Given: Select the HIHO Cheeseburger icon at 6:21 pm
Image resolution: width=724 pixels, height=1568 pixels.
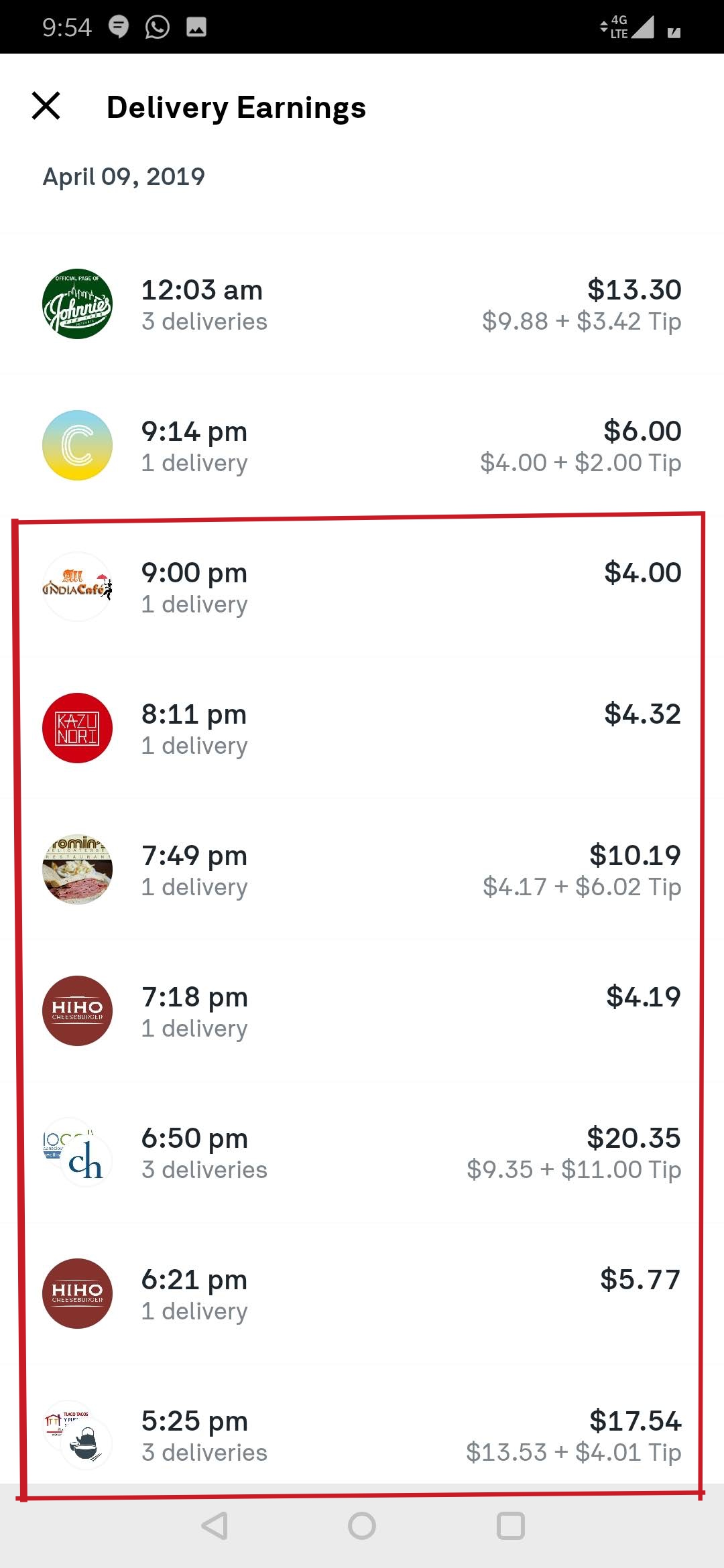Looking at the screenshot, I should (x=77, y=1293).
